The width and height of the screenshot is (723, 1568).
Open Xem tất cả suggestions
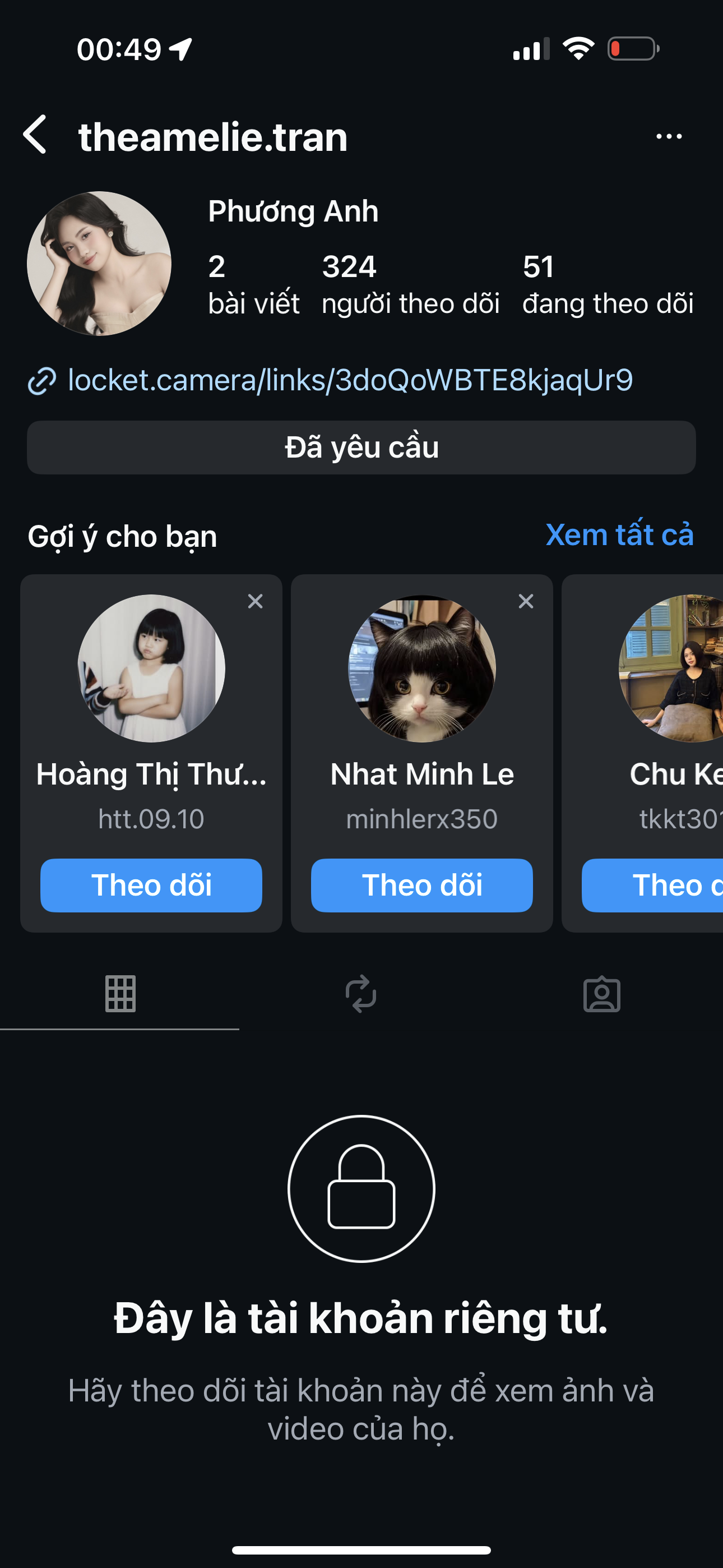point(619,534)
